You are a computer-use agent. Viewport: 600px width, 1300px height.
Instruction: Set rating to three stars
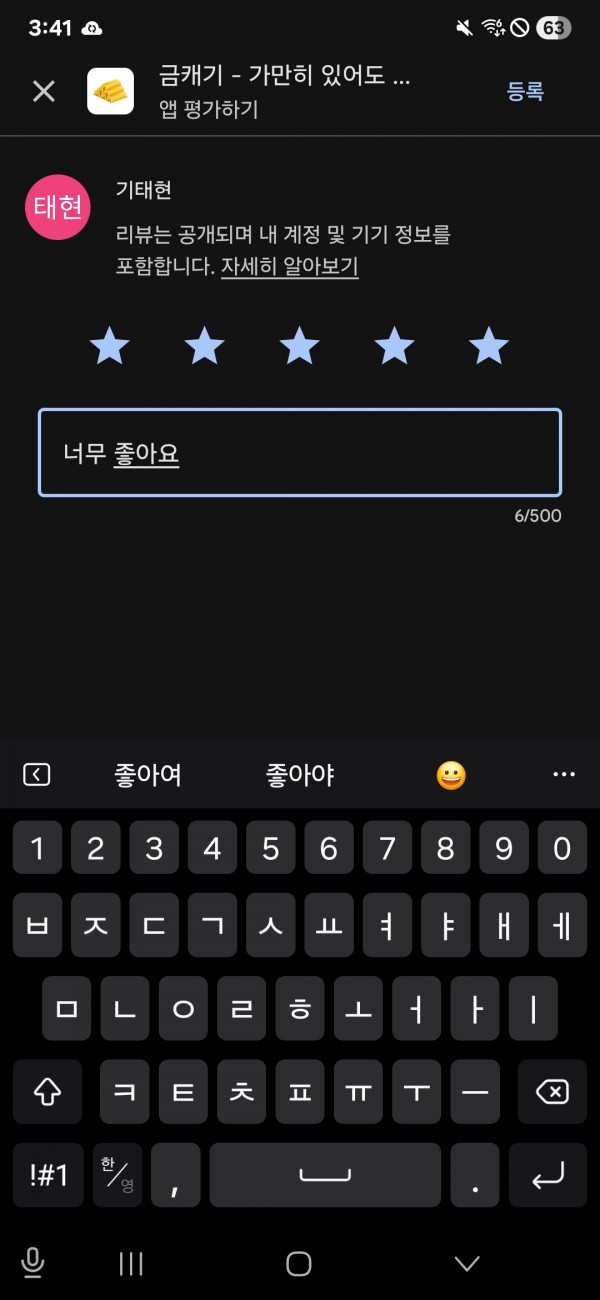pos(299,346)
